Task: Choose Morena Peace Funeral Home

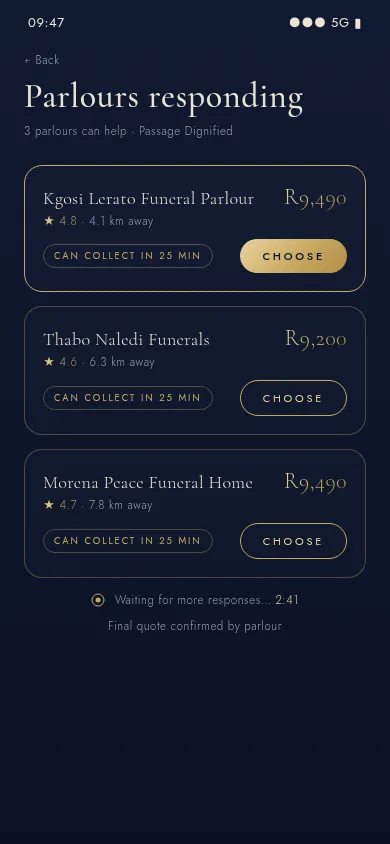Action: pyautogui.click(x=293, y=541)
